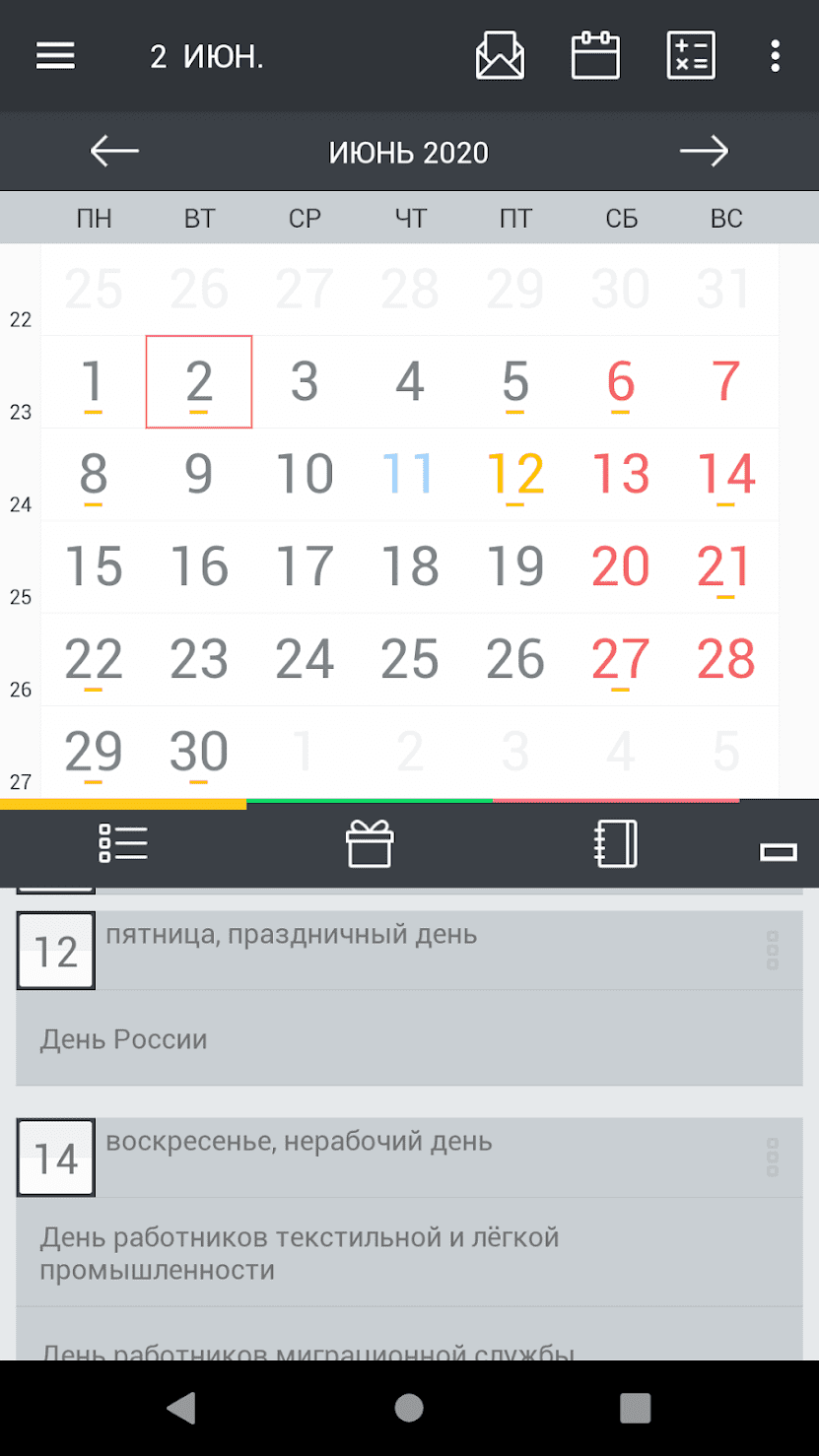819x1456 pixels.
Task: Tap the calendar icon in the top bar
Action: pyautogui.click(x=595, y=56)
